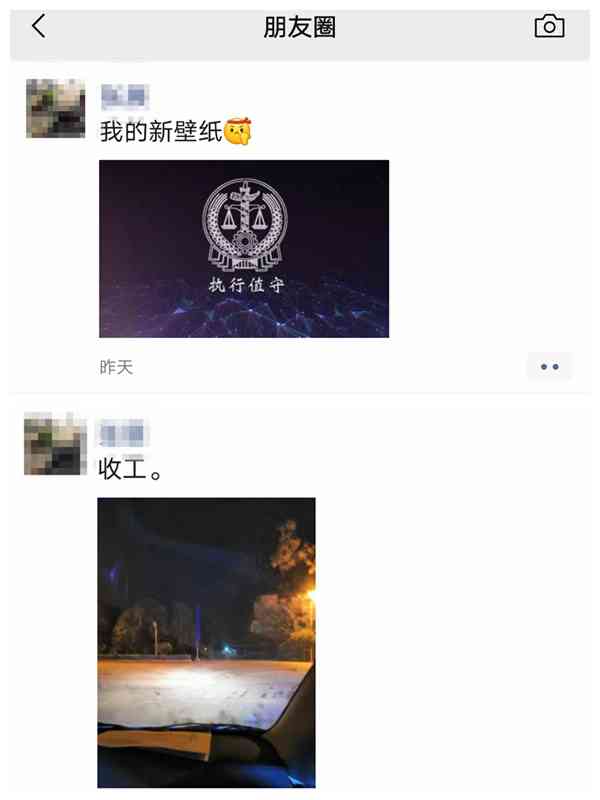
Task: Tap the username above 收工
Action: coord(123,434)
